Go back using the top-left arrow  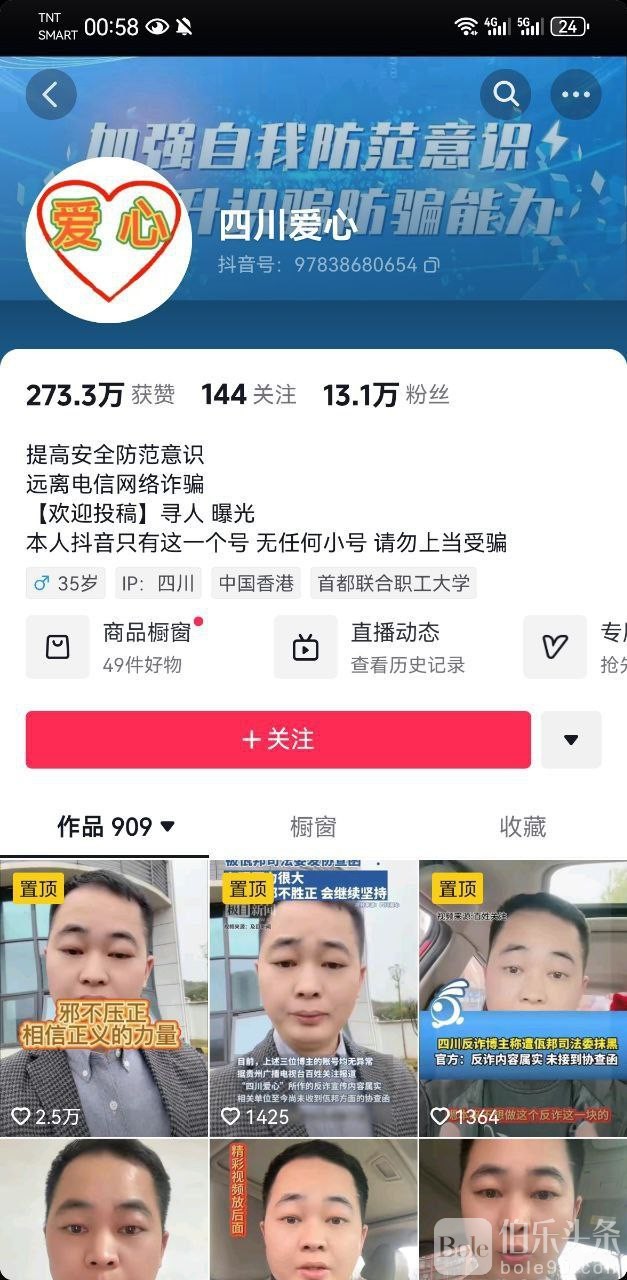(51, 95)
